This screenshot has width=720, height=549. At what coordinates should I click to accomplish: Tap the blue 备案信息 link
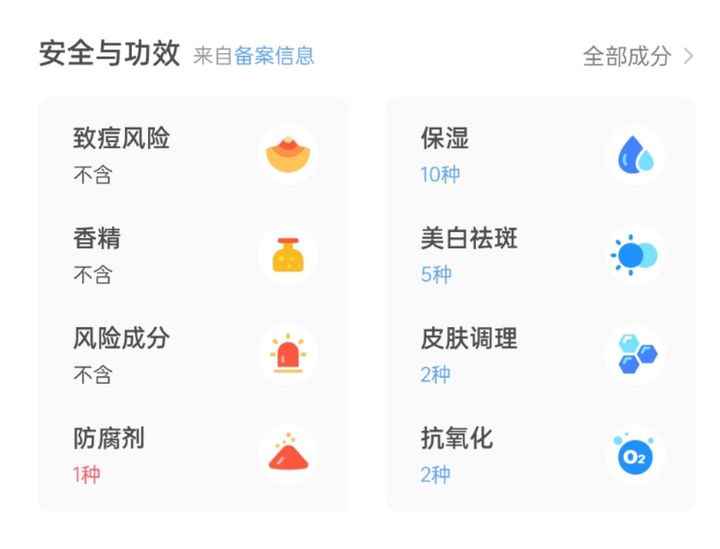coord(274,56)
